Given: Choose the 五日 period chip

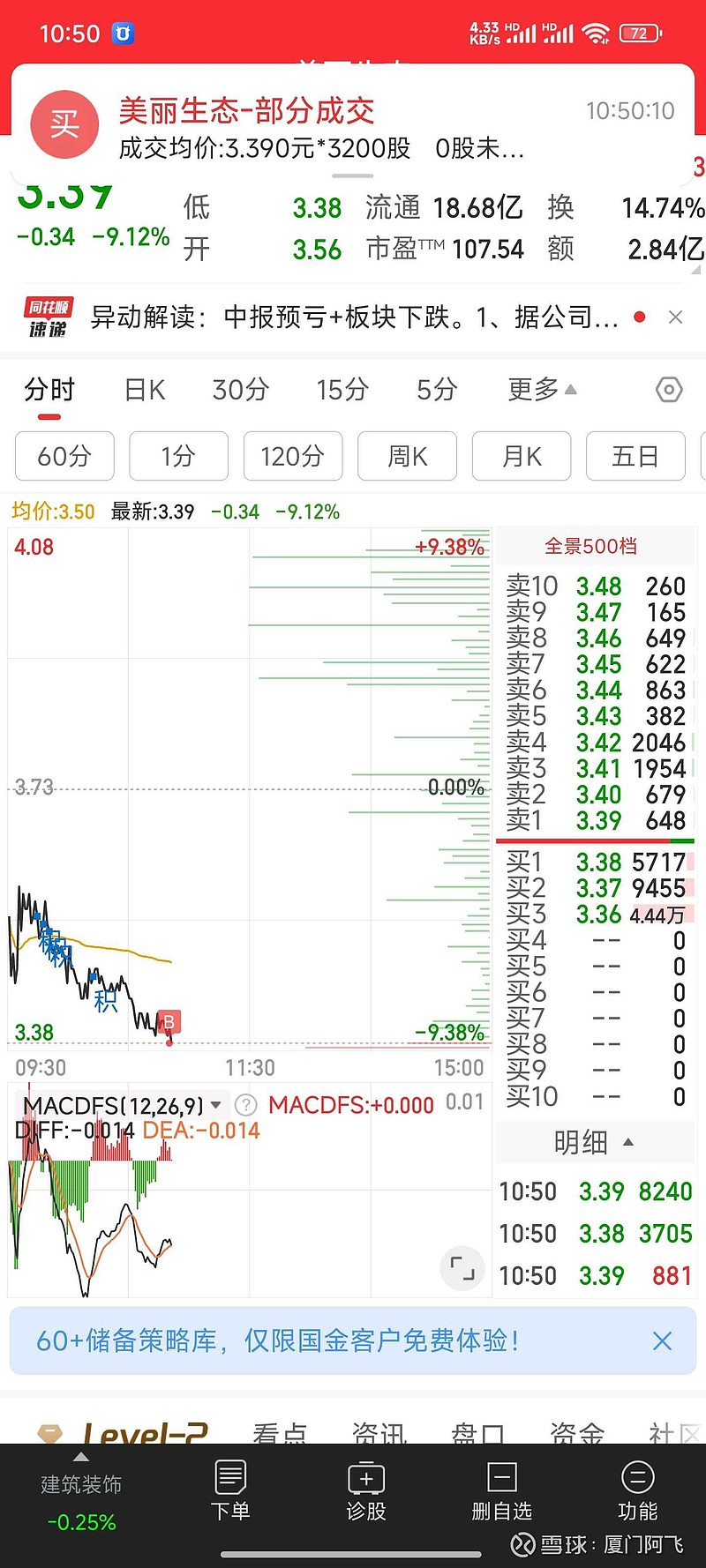Looking at the screenshot, I should click(635, 456).
